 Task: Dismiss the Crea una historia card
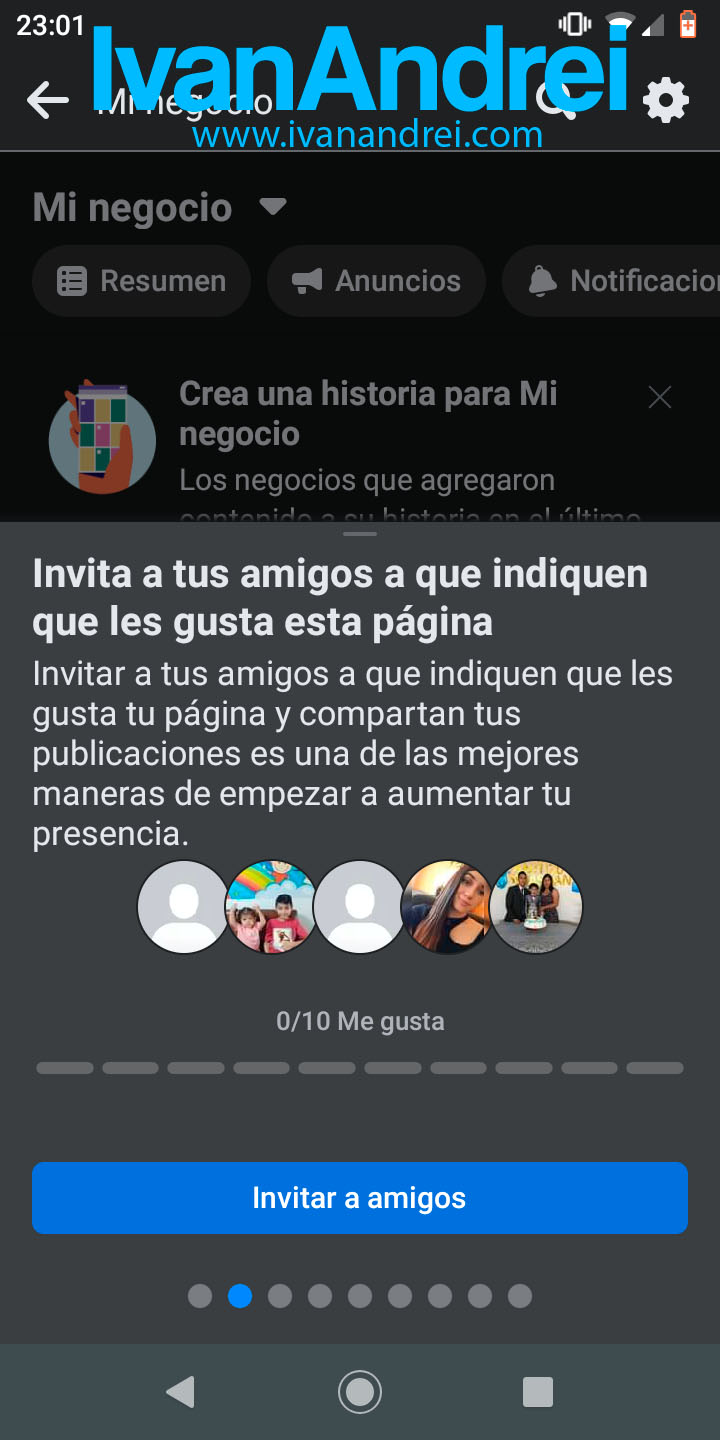pyautogui.click(x=659, y=397)
